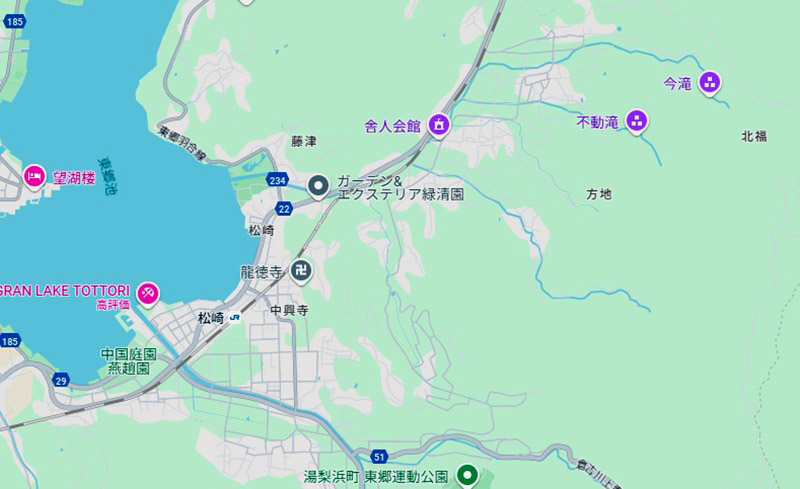Select the 望湖楼 hotel marker

tap(34, 176)
